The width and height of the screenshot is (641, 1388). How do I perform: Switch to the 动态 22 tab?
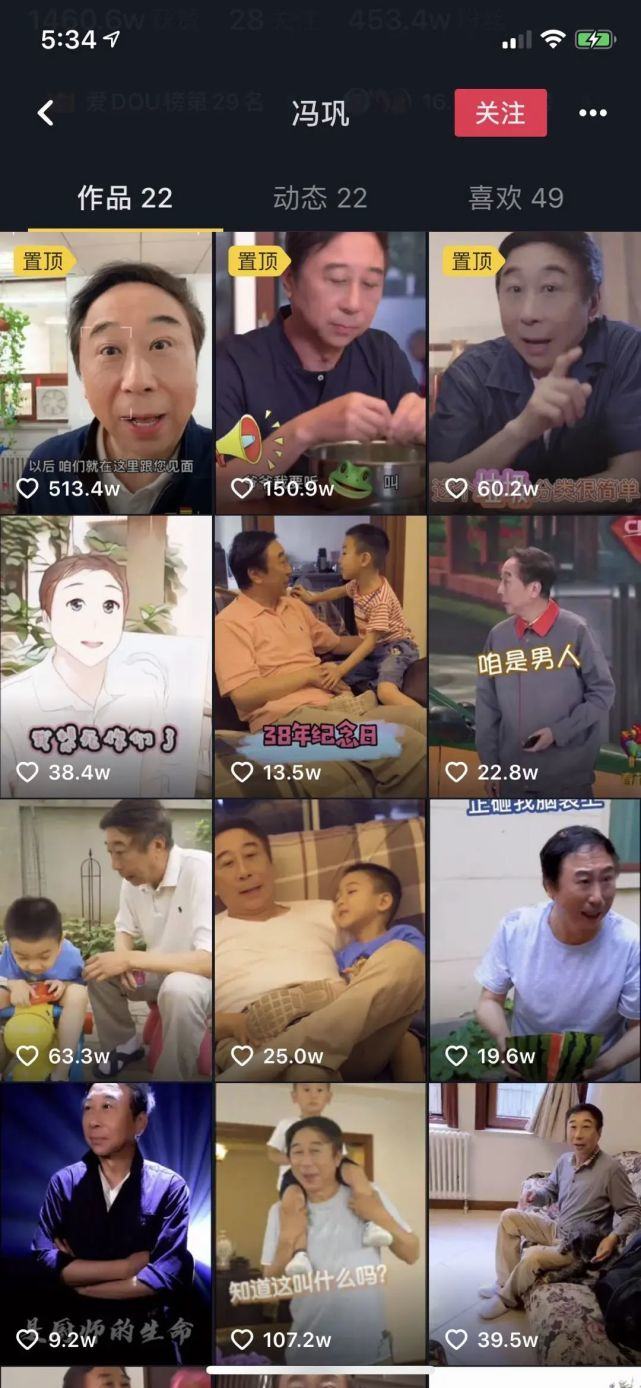pos(320,198)
